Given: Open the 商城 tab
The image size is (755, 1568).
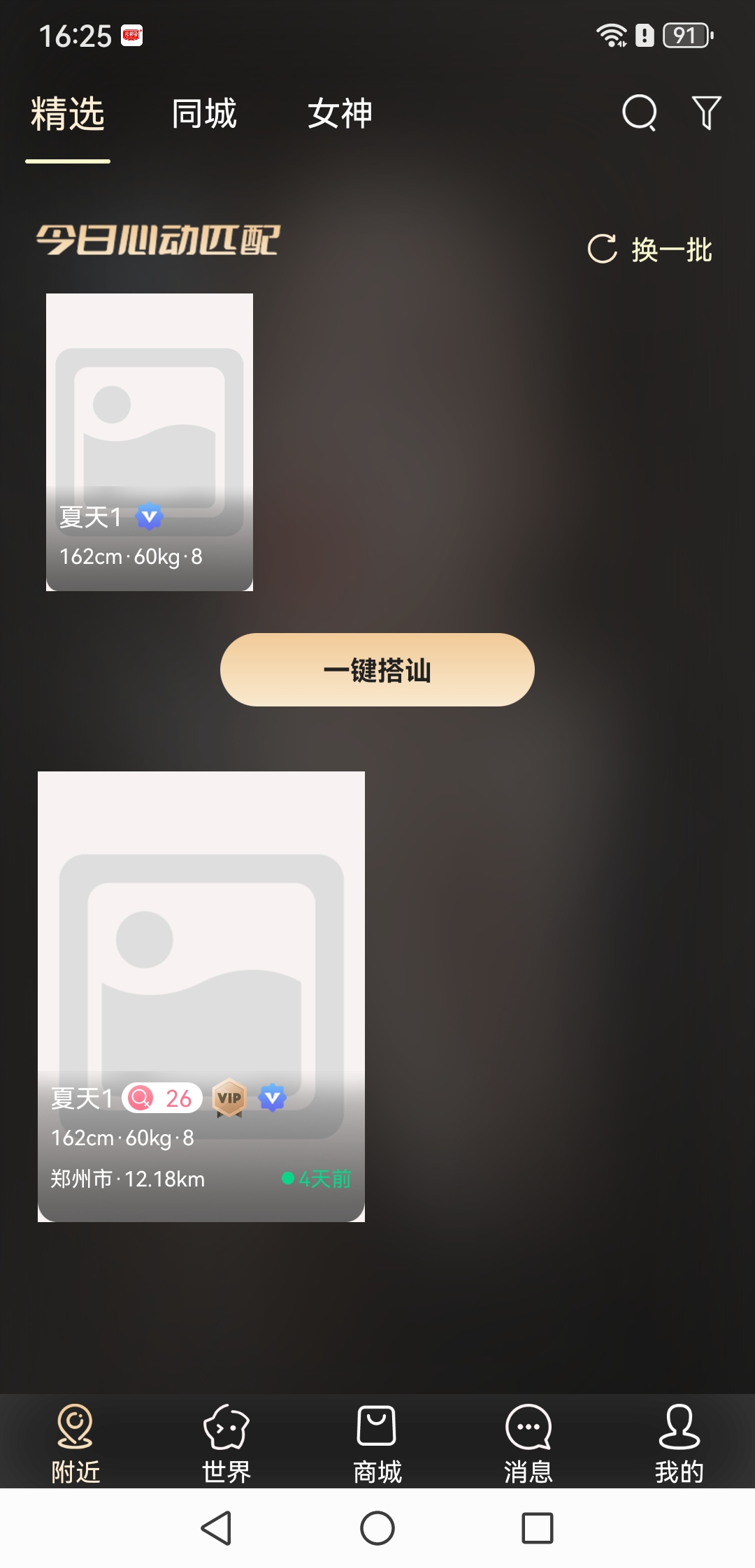Looking at the screenshot, I should point(377,1444).
